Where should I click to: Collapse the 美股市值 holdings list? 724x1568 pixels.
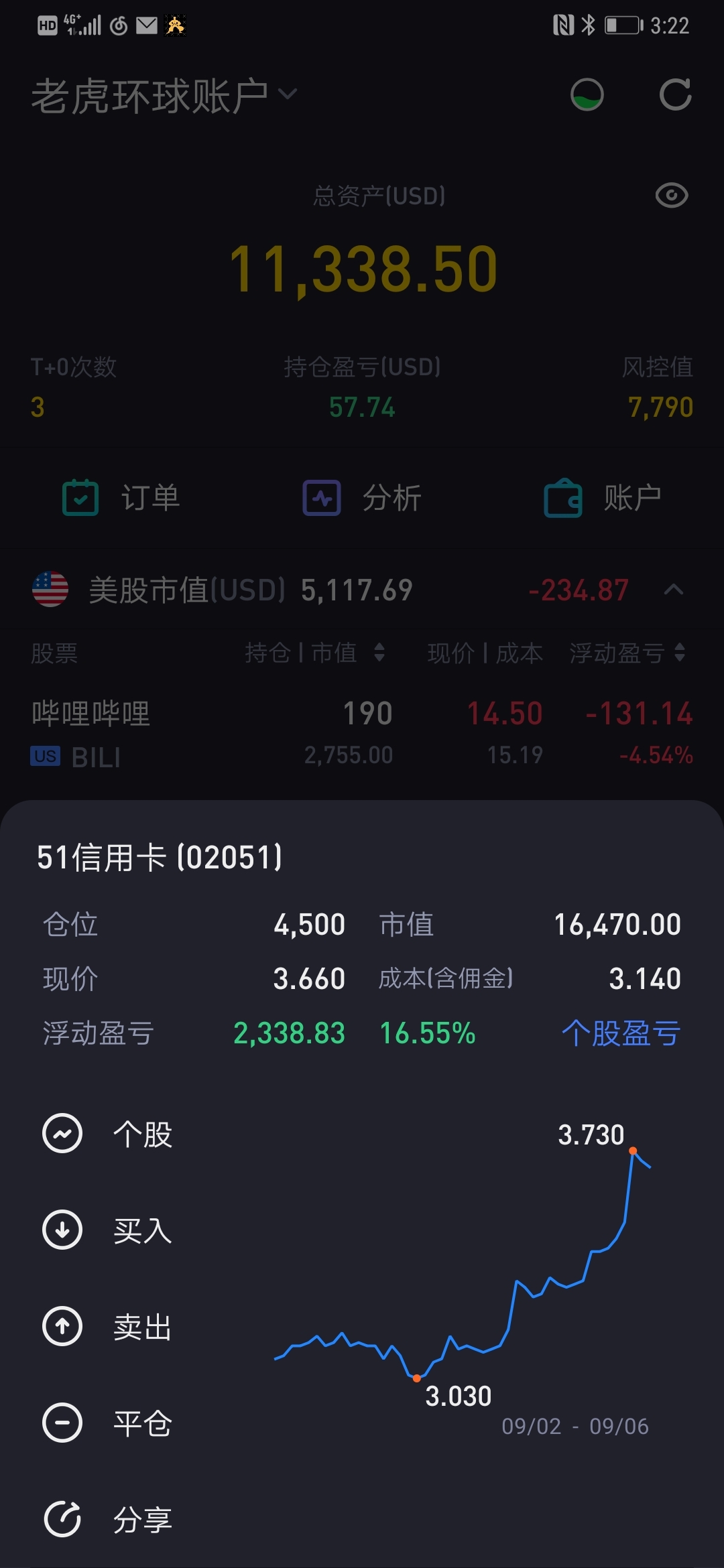click(x=674, y=590)
